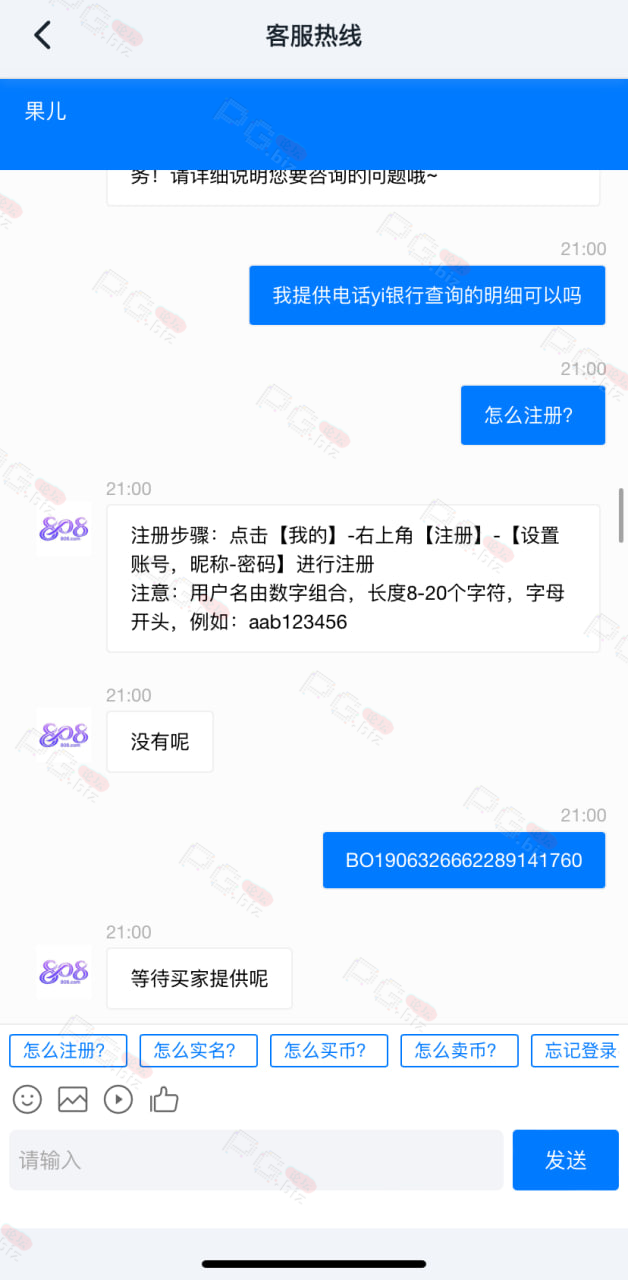This screenshot has width=628, height=1280.
Task: Select the 怎么注册? quick reply chip
Action: (68, 1051)
